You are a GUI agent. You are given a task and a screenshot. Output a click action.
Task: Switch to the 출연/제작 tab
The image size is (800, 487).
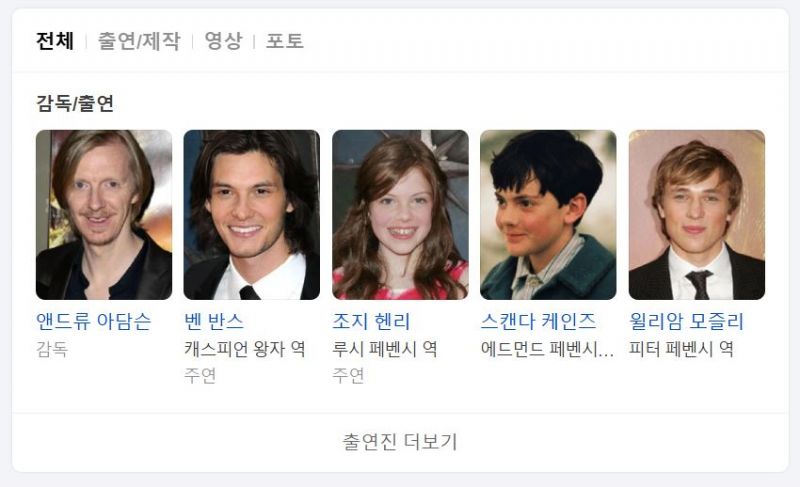(139, 41)
